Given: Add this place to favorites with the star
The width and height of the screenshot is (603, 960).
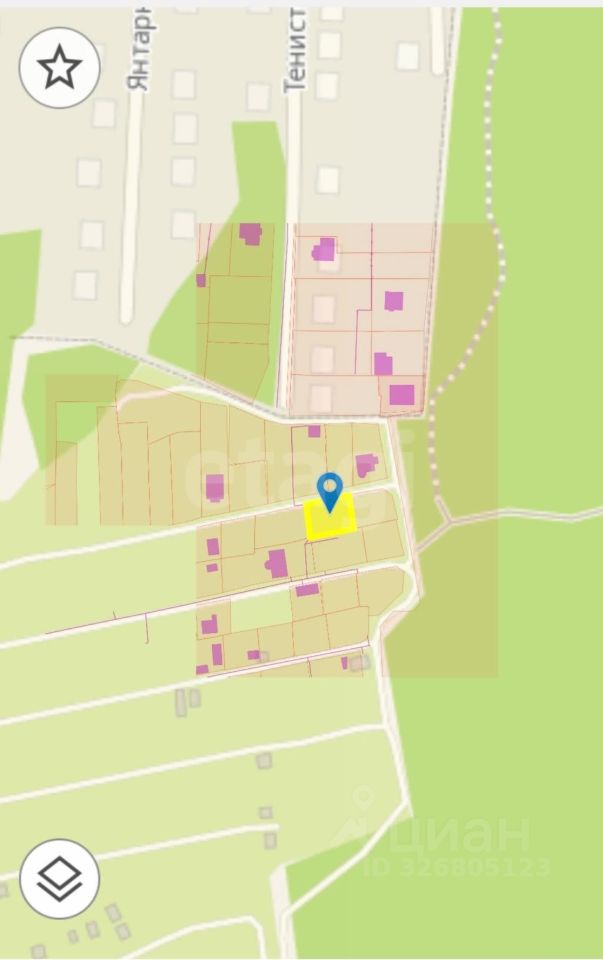Looking at the screenshot, I should coord(59,67).
